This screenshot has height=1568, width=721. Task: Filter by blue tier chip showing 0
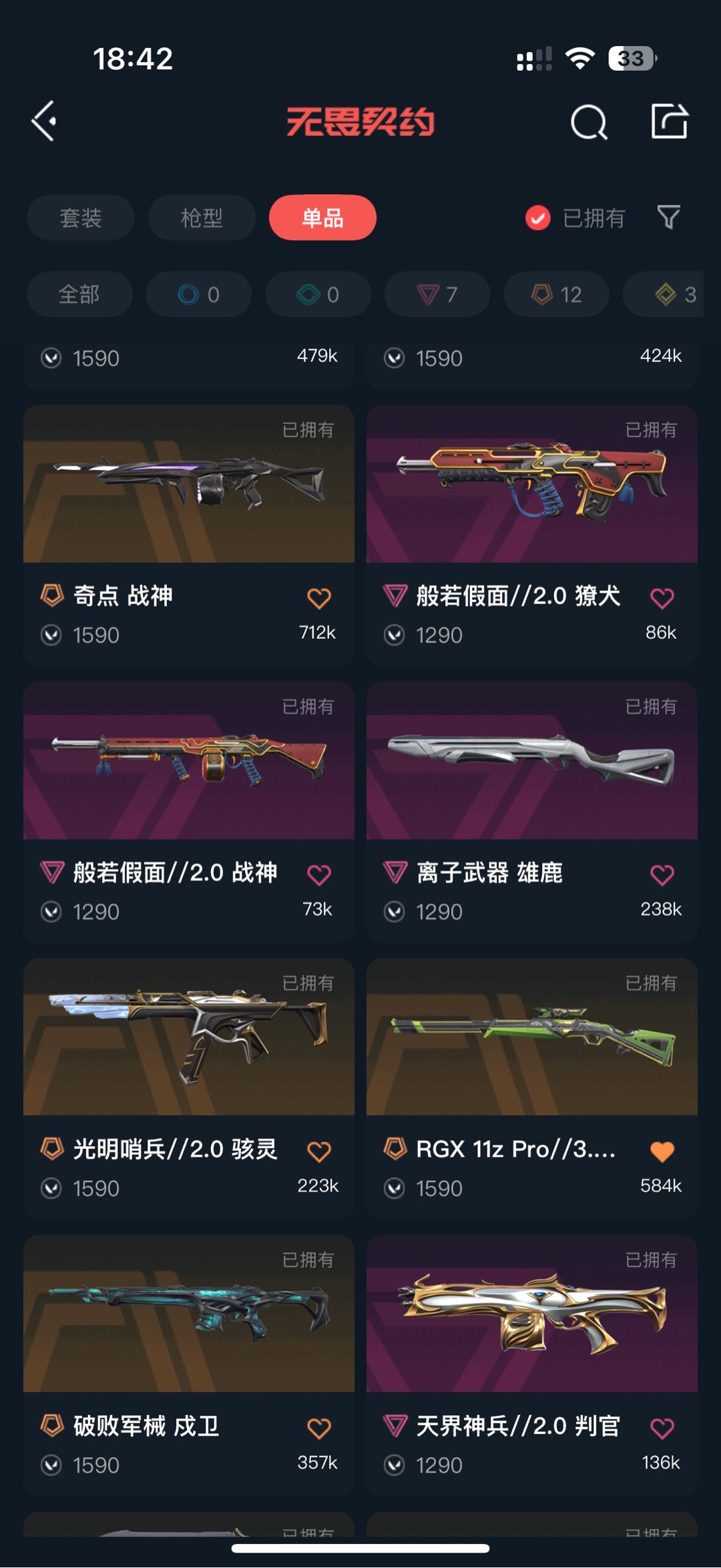199,294
